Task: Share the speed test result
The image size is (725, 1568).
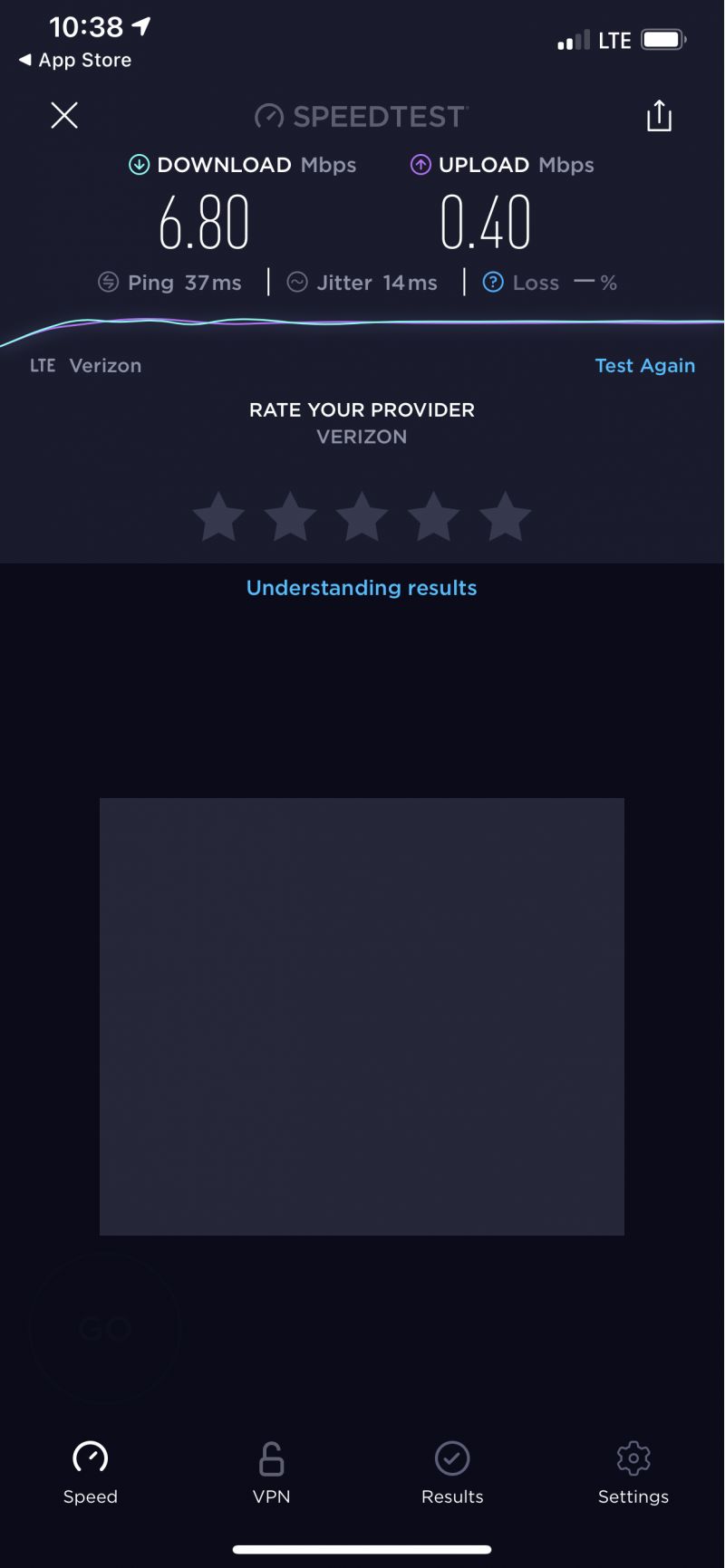Action: tap(659, 115)
